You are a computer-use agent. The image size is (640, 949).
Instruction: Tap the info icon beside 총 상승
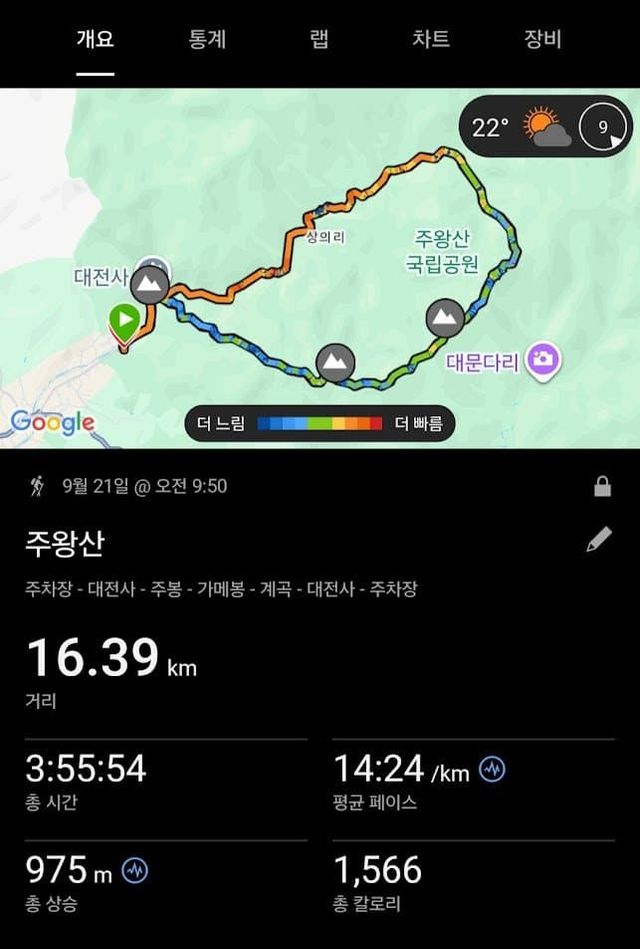pos(135,871)
